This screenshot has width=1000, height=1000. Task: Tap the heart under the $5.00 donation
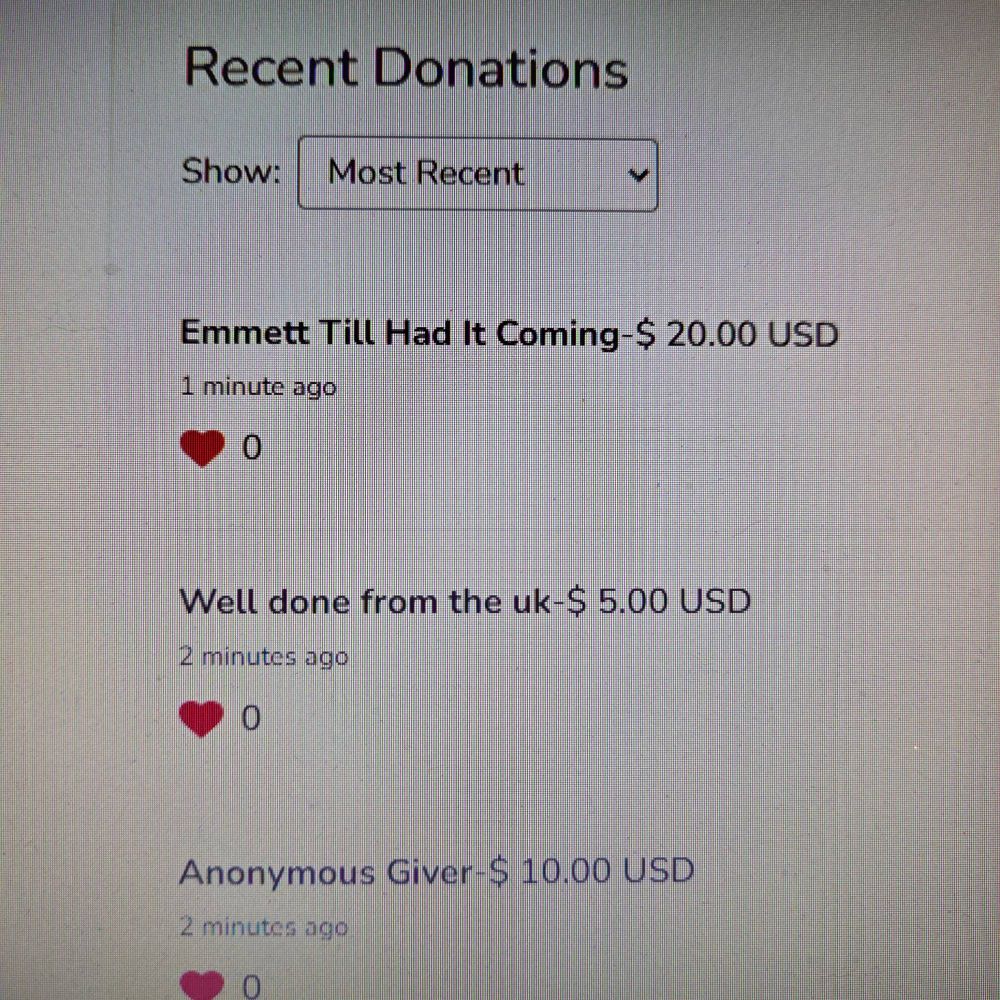(201, 718)
